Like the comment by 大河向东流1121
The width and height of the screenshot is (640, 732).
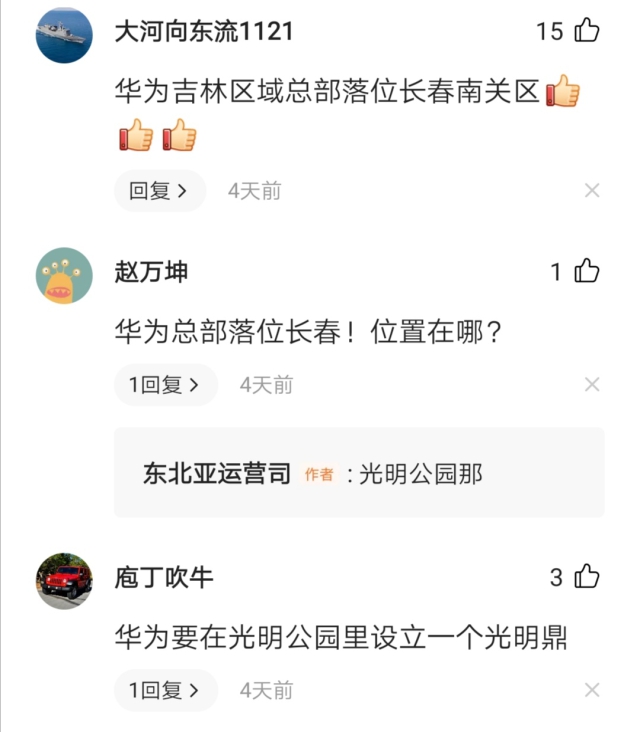586,31
